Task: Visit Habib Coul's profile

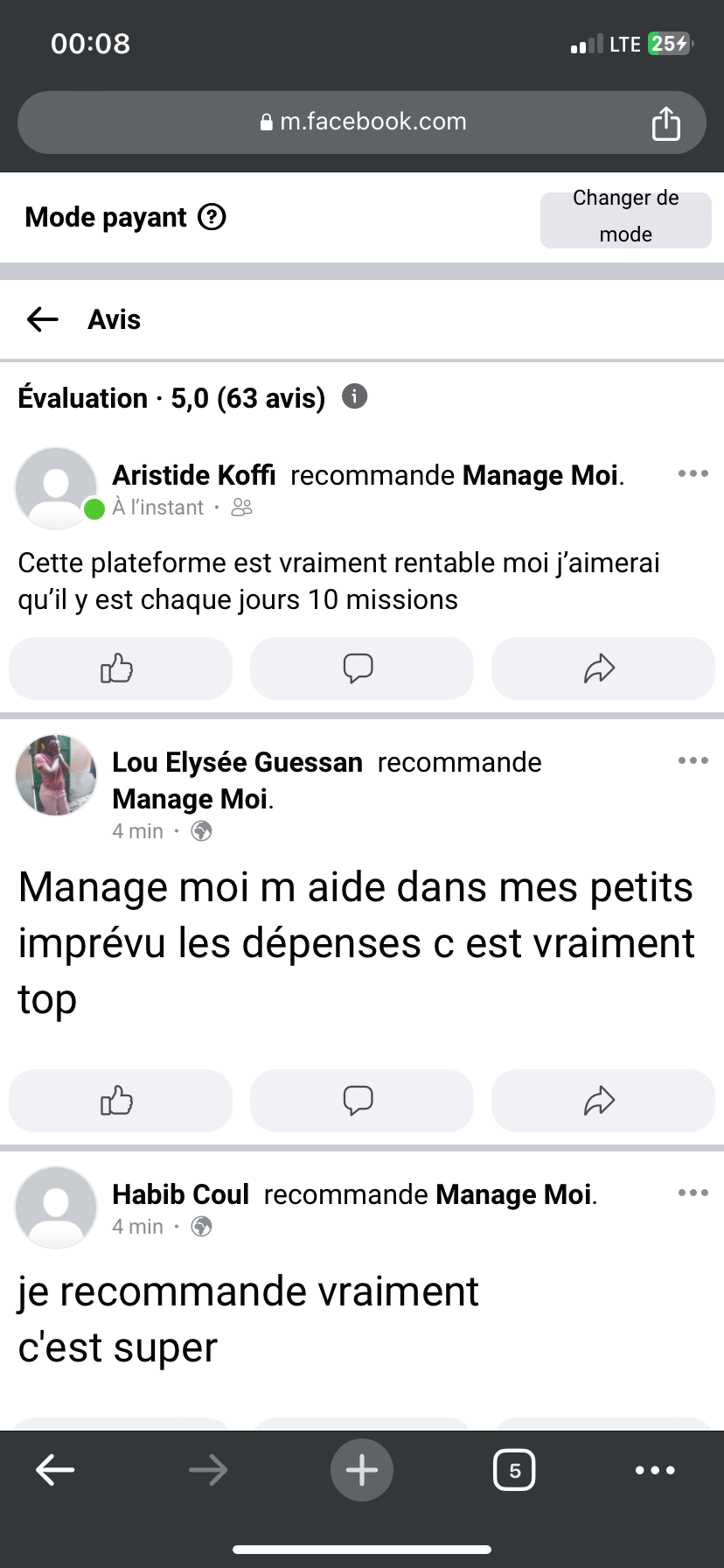Action: 180,1194
